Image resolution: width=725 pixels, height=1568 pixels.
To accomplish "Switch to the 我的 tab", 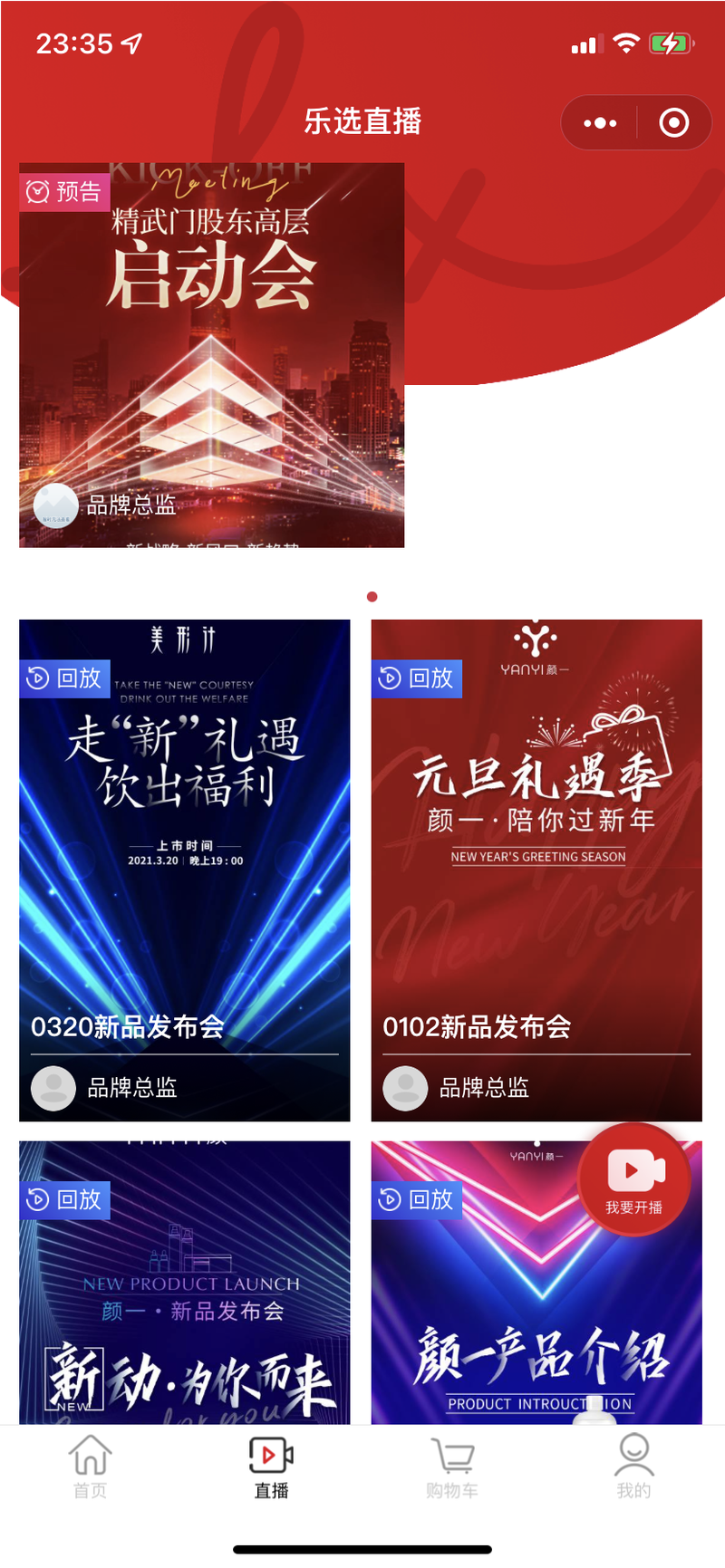I will click(x=633, y=1466).
